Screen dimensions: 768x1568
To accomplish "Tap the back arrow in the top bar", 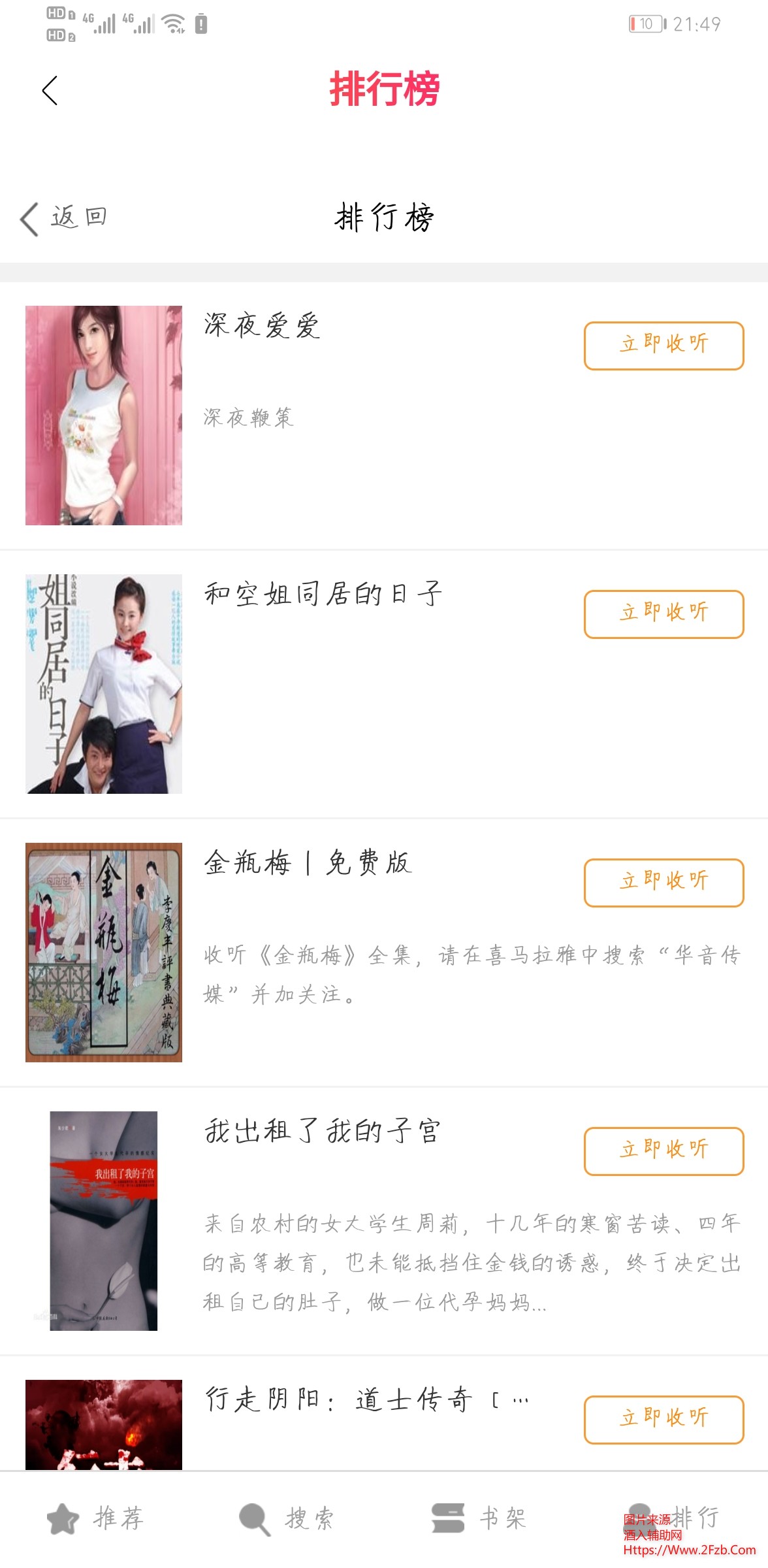I will pyautogui.click(x=50, y=90).
